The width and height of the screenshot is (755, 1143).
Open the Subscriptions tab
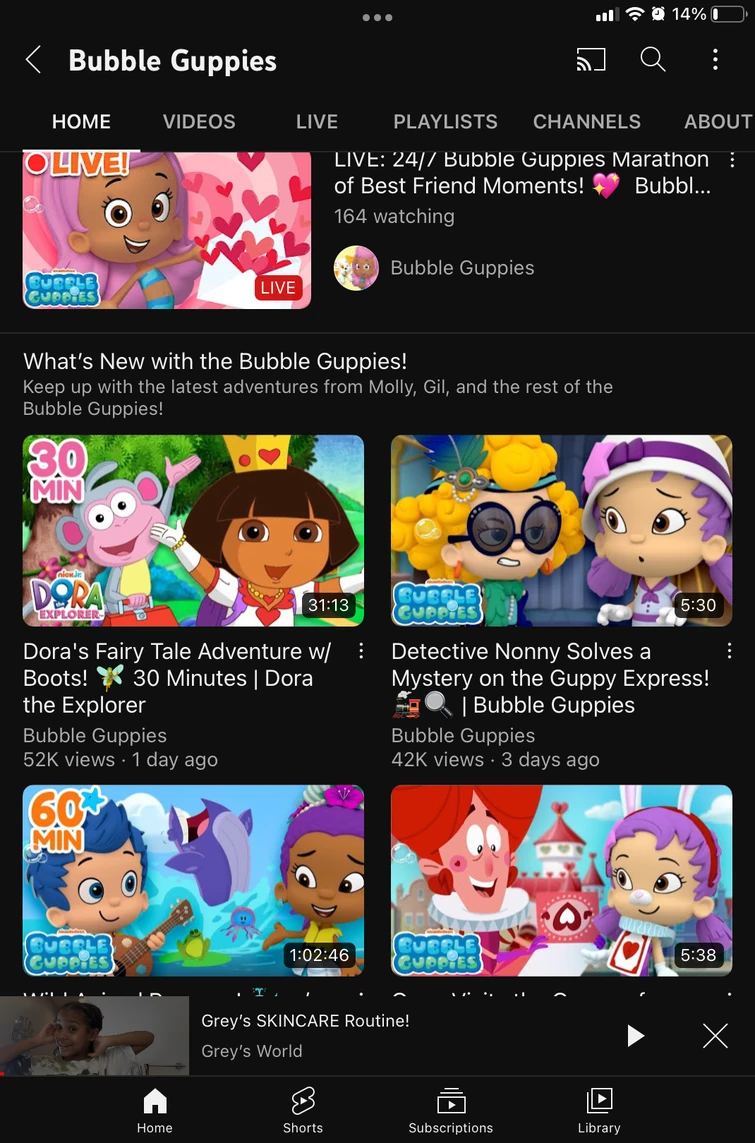451,1110
